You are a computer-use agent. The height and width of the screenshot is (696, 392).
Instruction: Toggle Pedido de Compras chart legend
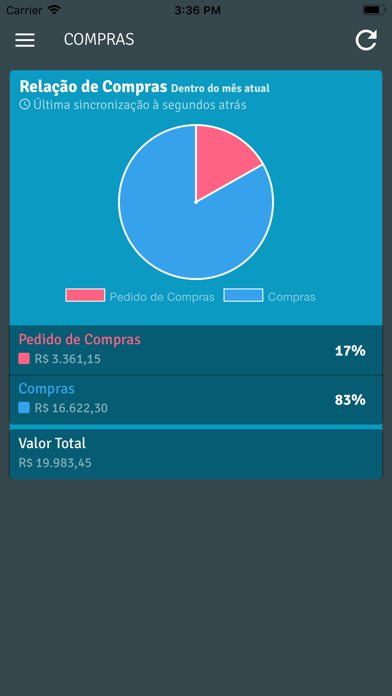coord(140,296)
